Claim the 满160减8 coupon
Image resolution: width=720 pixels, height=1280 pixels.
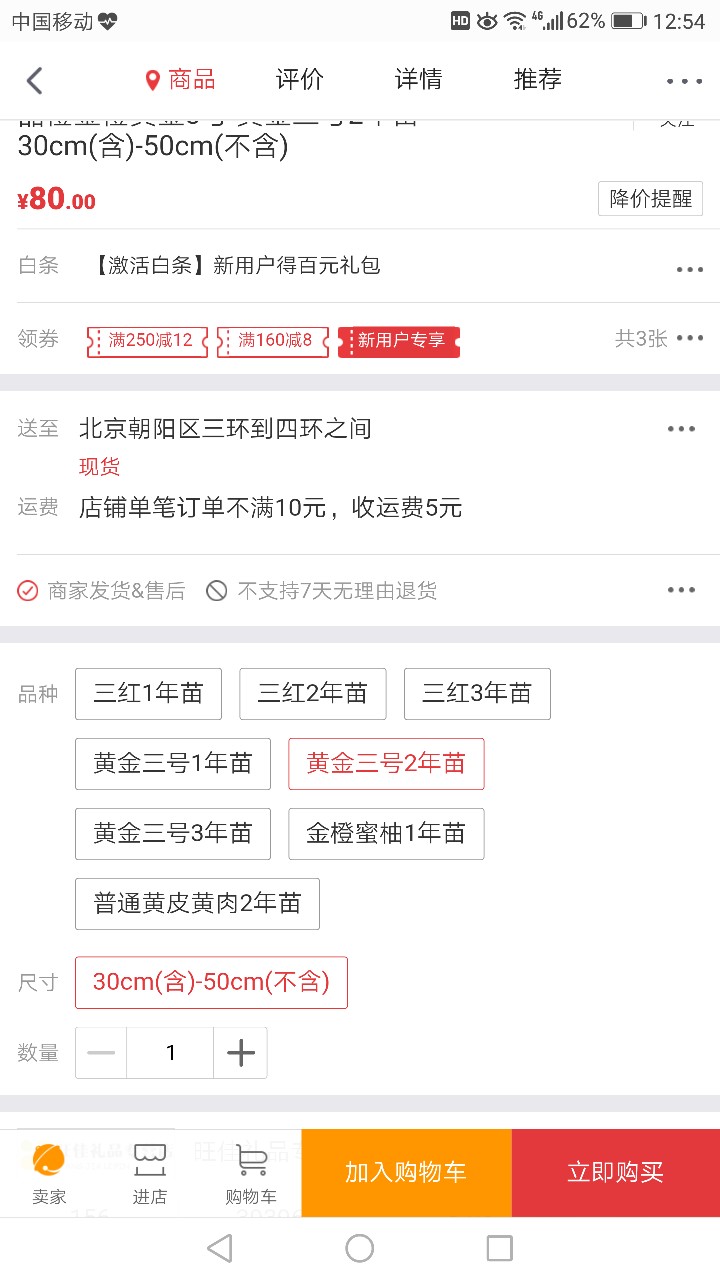click(273, 340)
